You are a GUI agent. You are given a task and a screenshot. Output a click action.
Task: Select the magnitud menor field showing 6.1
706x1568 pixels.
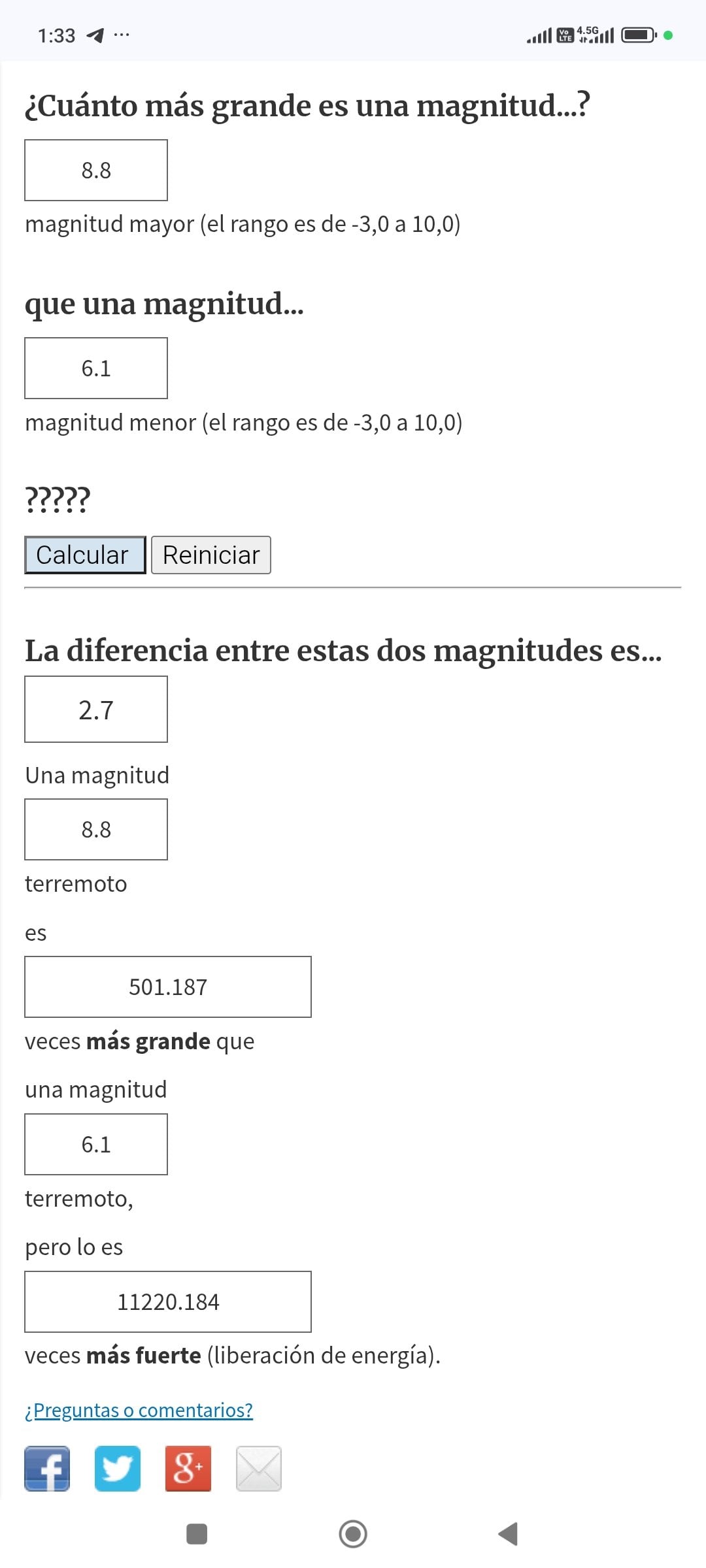[95, 368]
